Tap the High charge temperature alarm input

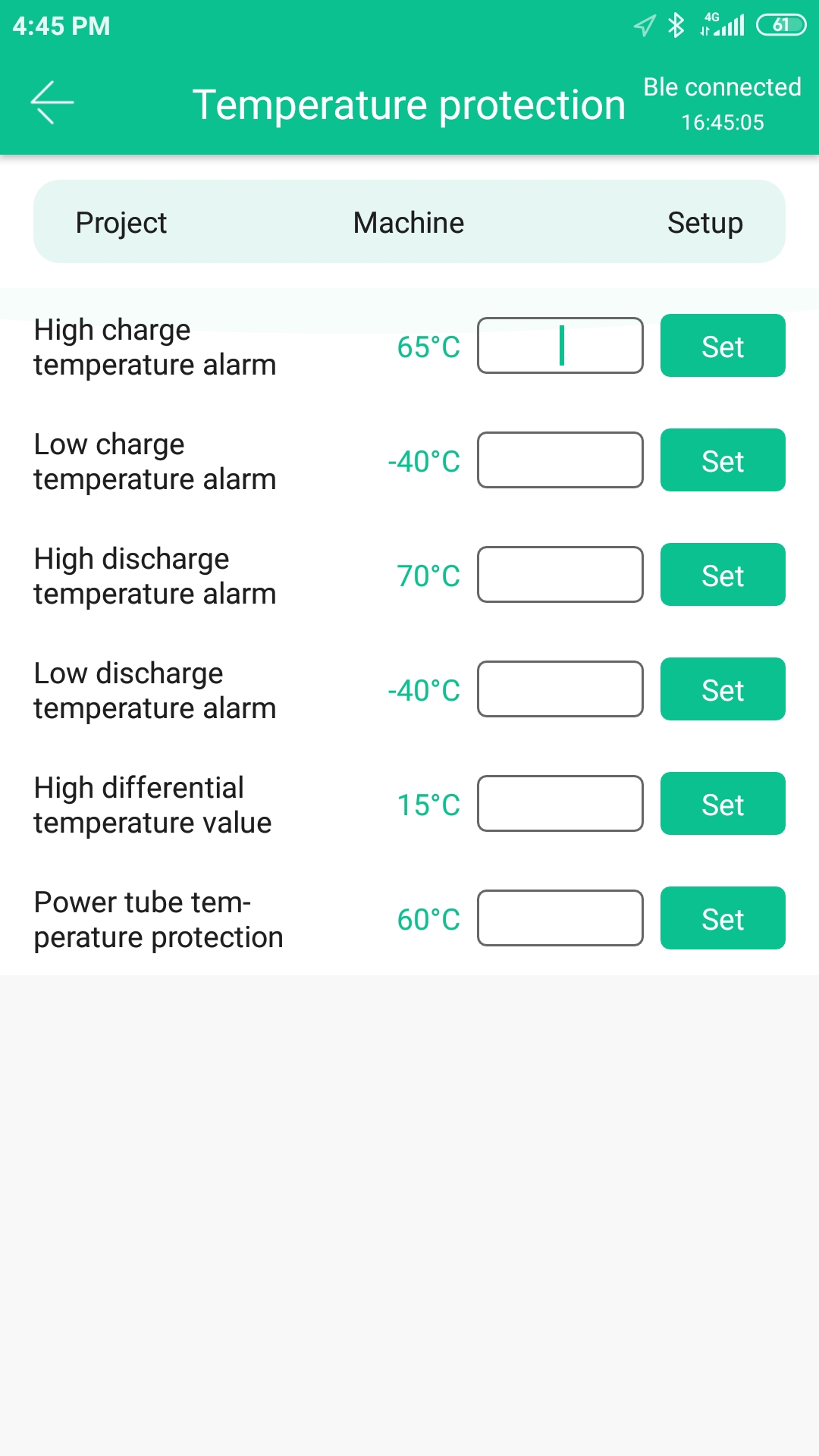[x=560, y=346]
